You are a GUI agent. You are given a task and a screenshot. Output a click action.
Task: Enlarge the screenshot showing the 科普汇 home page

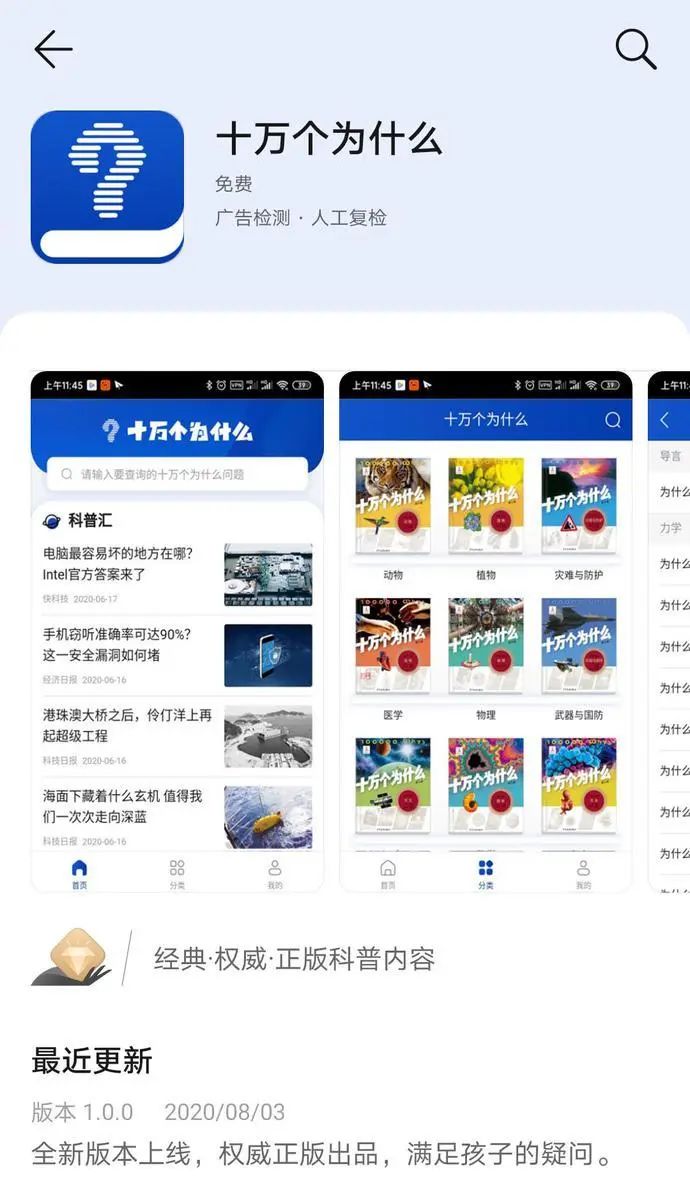(x=177, y=632)
